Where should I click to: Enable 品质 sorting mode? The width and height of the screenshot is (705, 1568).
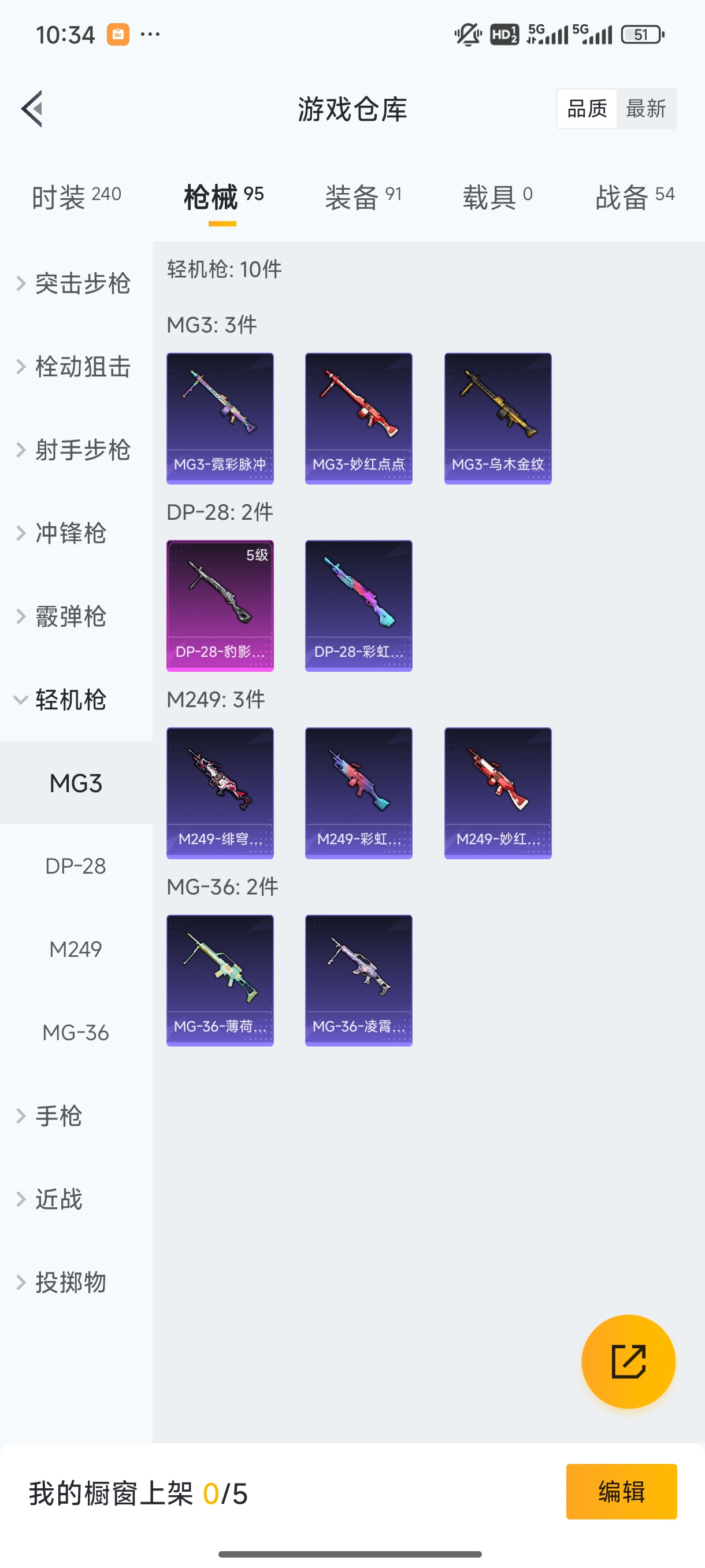pos(587,108)
